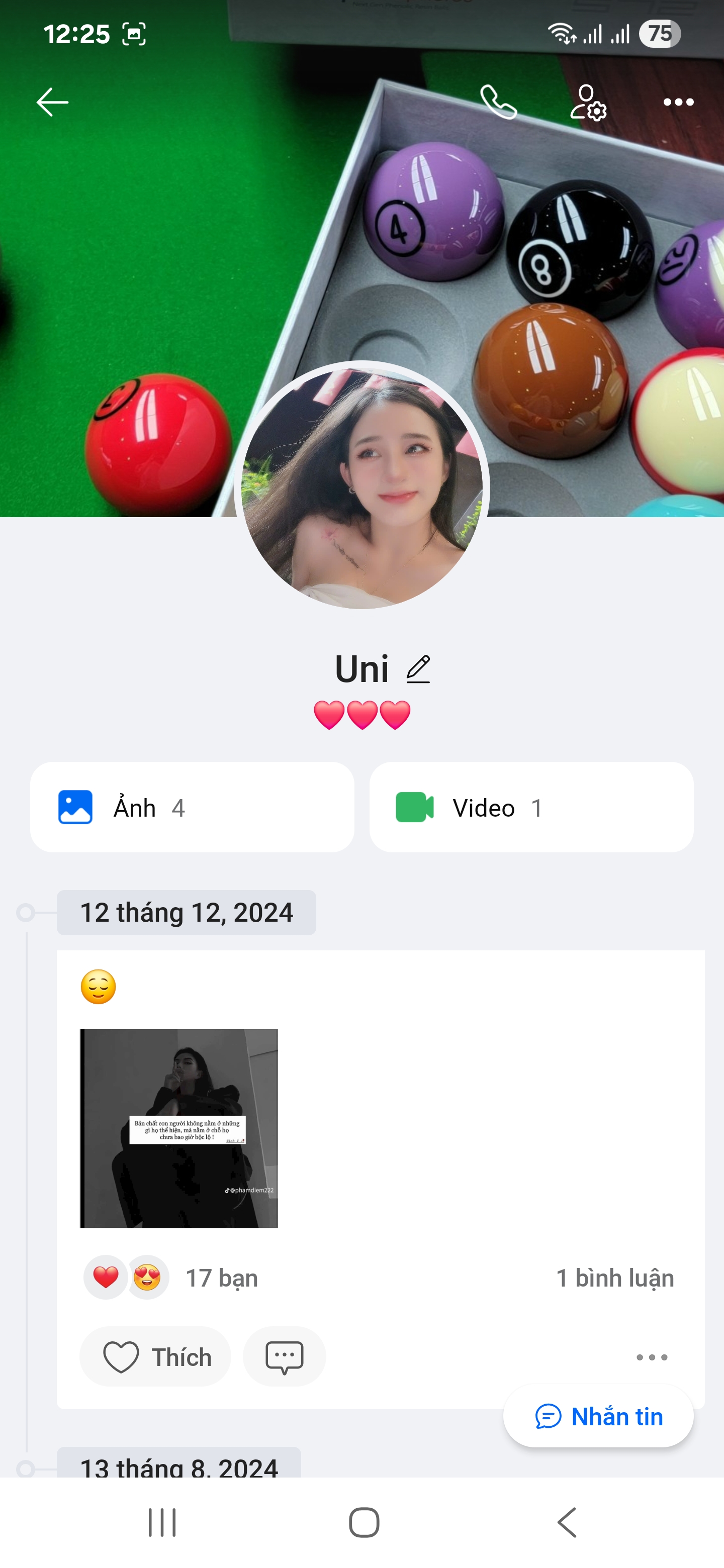Message Uni with Nhắn tin button
The image size is (724, 1568).
(x=598, y=1416)
